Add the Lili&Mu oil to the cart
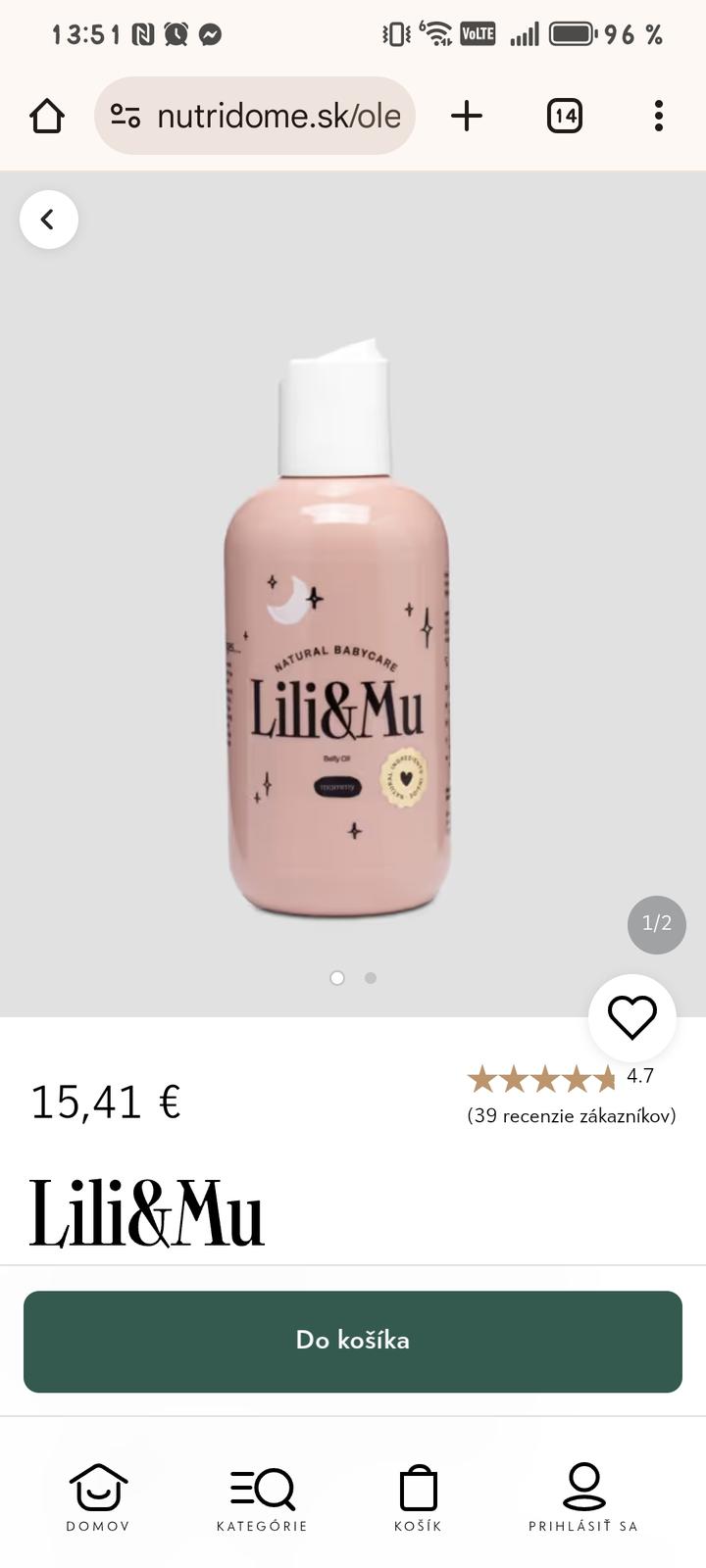Screen dimensions: 706x1568 click(353, 1341)
